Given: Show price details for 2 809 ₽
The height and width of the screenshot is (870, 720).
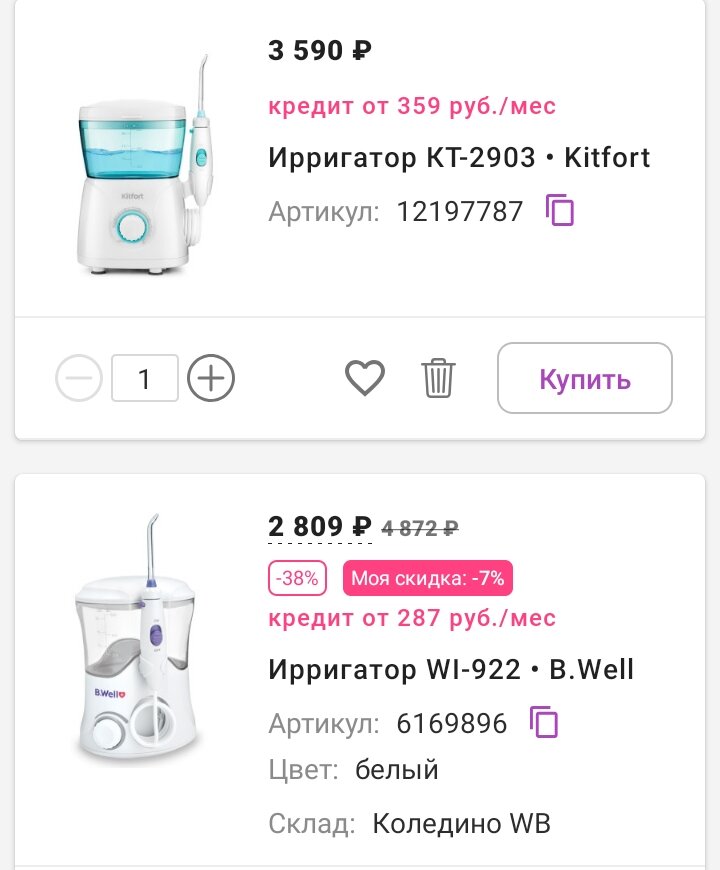Looking at the screenshot, I should [320, 526].
